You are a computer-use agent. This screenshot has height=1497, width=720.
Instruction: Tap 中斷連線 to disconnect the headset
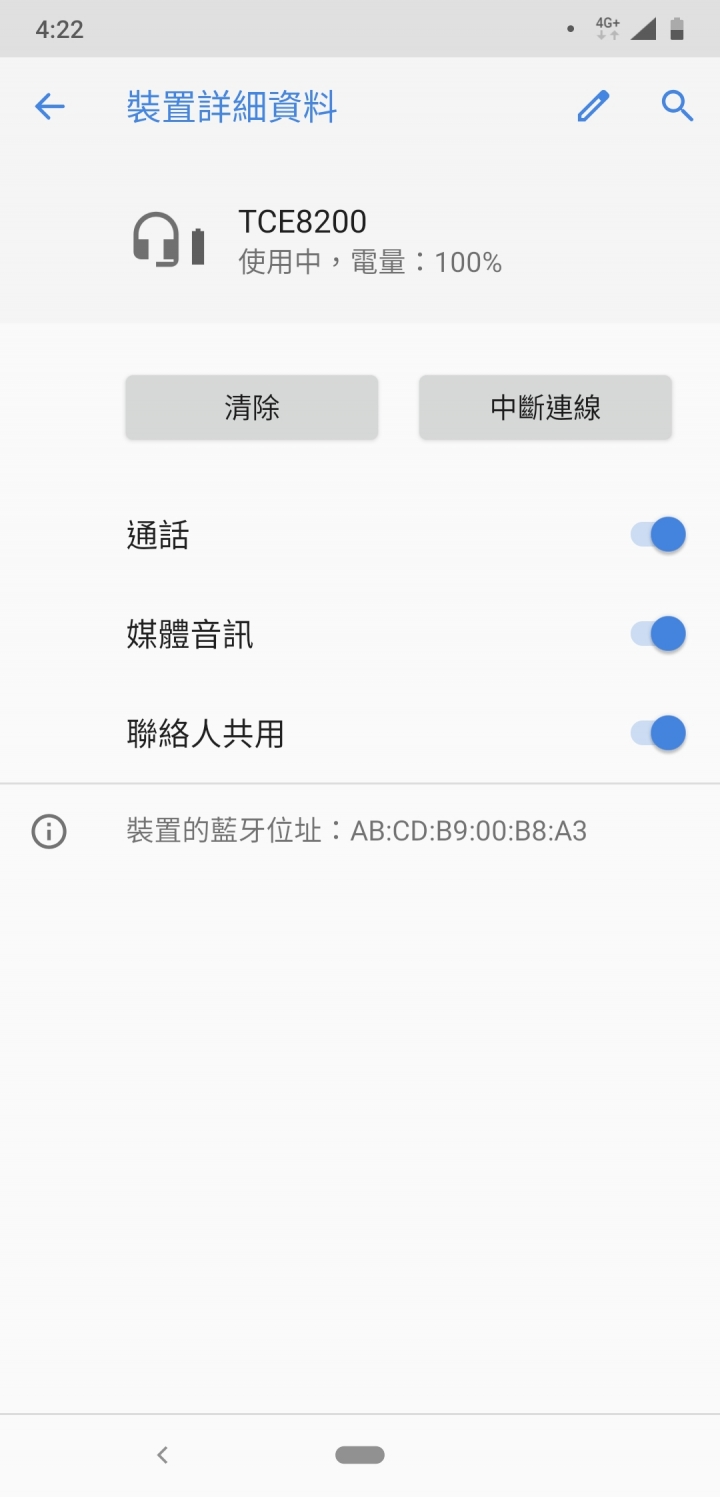(545, 407)
